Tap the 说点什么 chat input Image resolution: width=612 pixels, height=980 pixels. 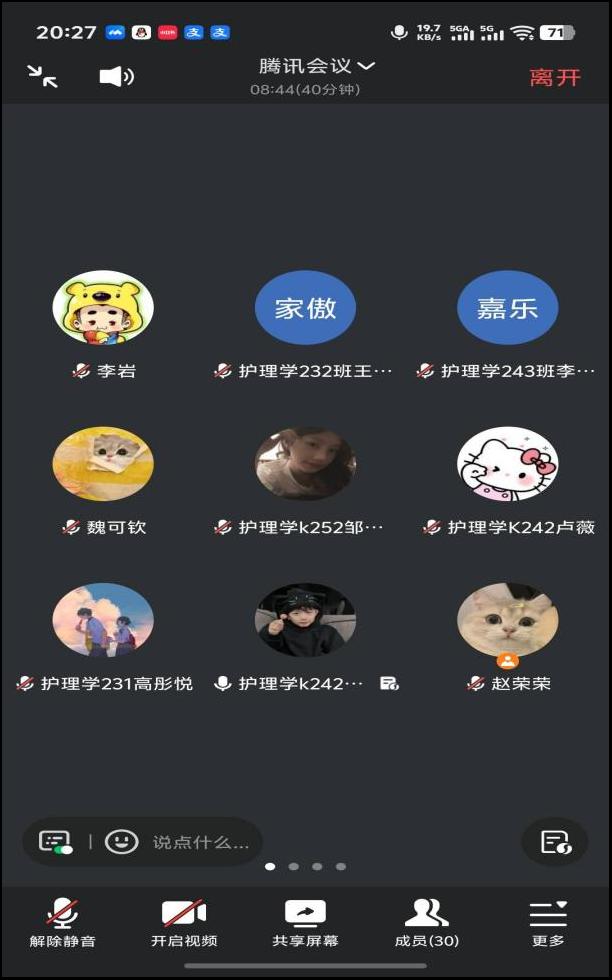tap(200, 842)
